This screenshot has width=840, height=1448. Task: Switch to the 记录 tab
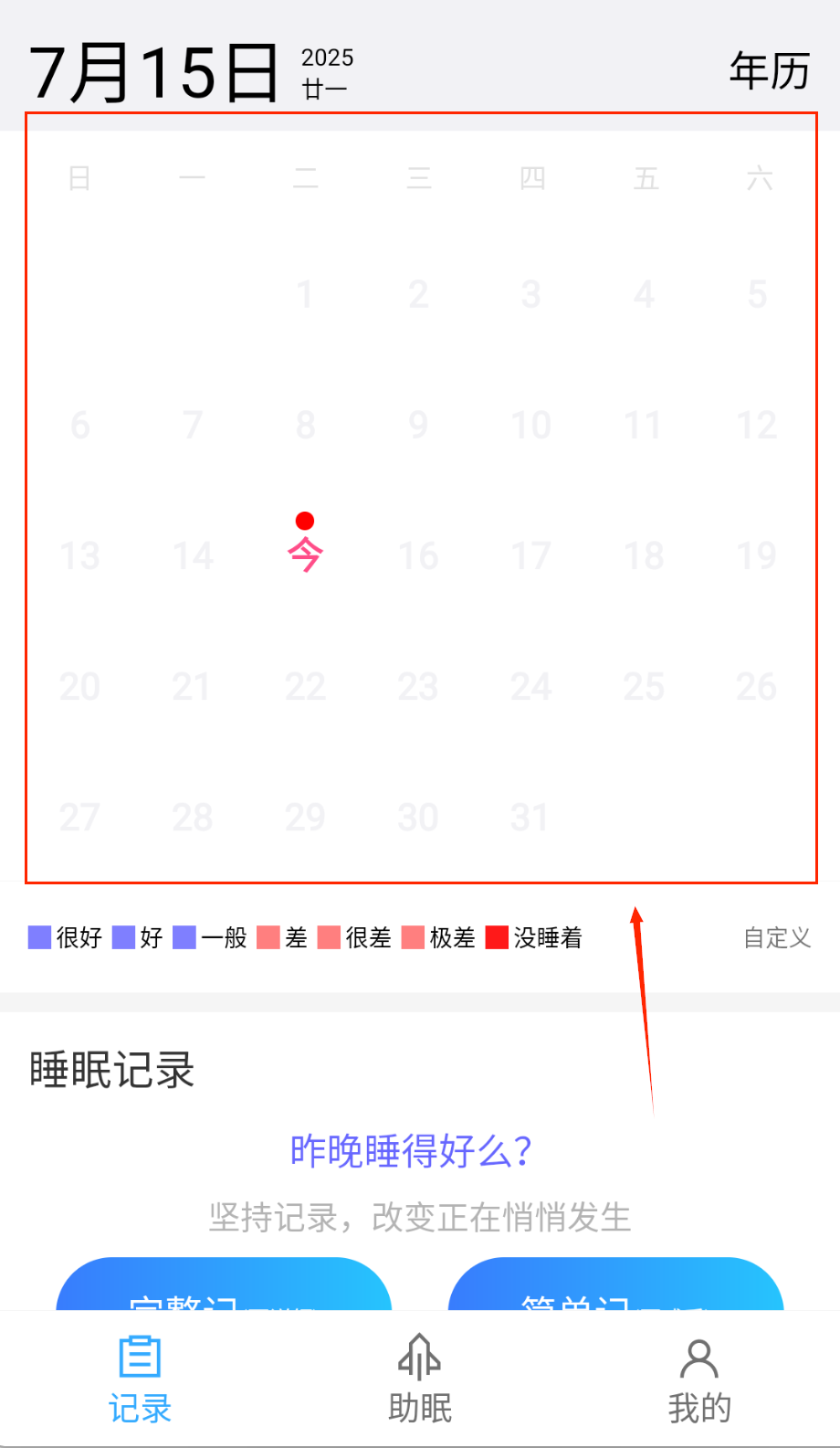coord(140,1379)
